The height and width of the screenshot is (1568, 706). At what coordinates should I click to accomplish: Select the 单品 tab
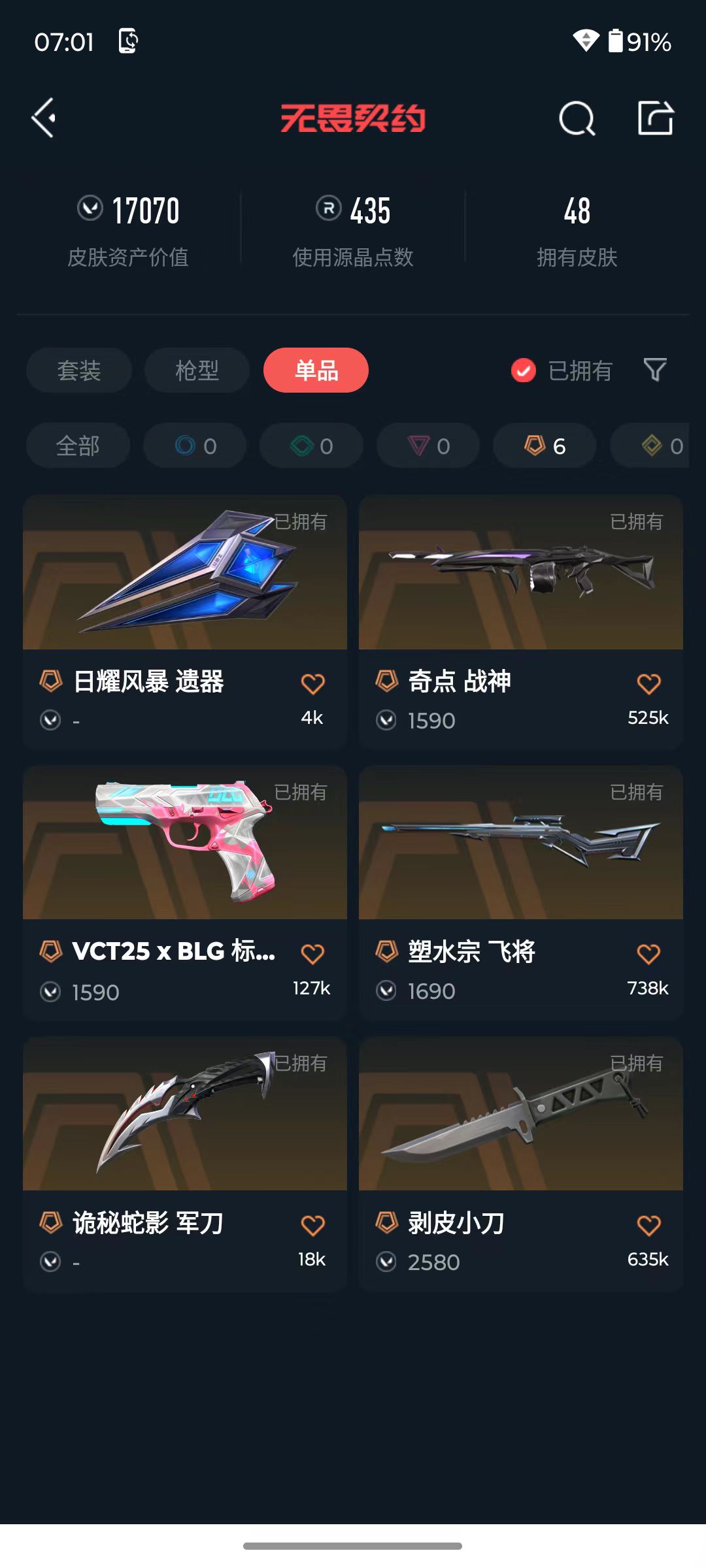tap(316, 370)
